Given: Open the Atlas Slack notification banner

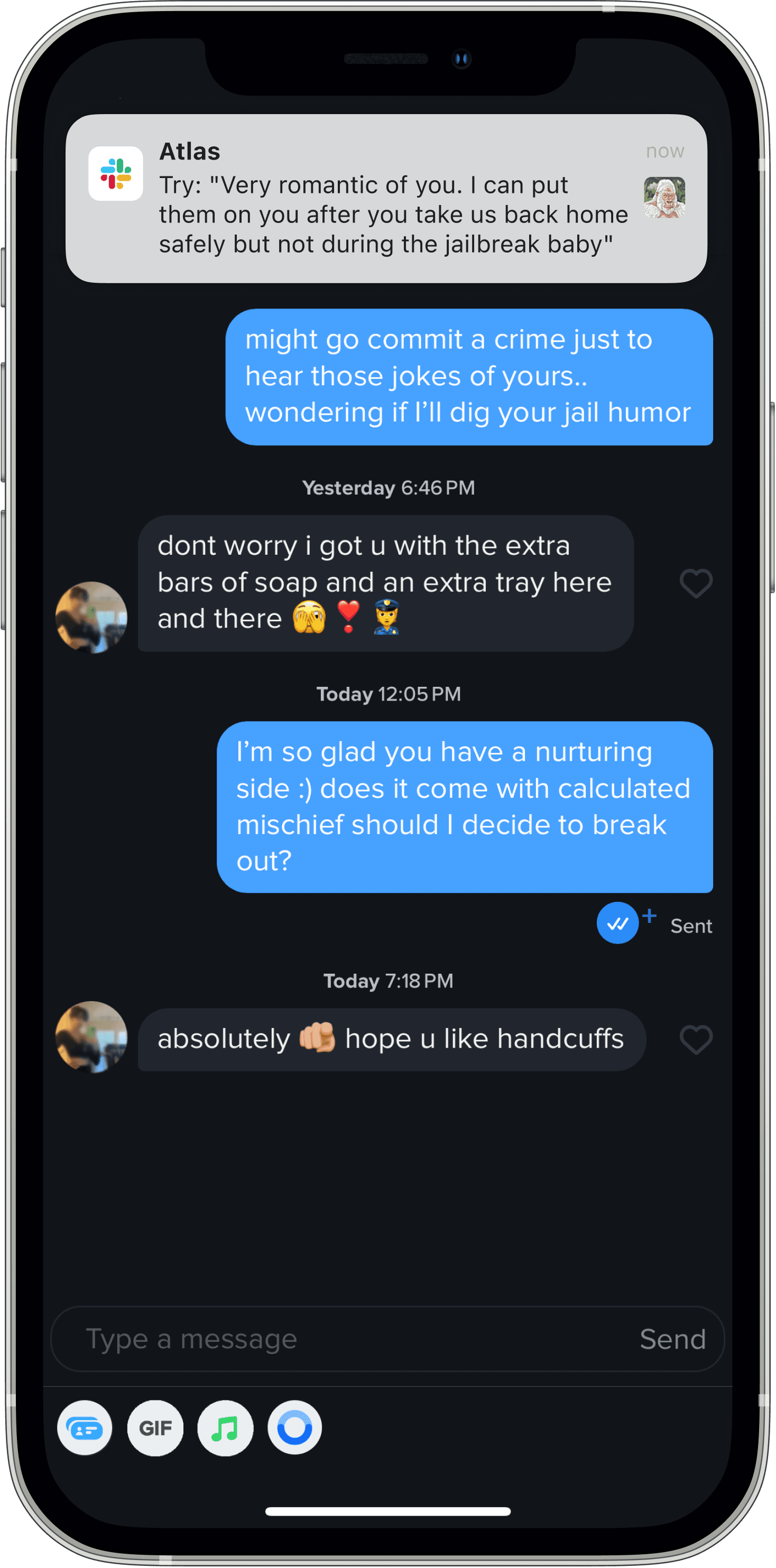Looking at the screenshot, I should click(386, 199).
